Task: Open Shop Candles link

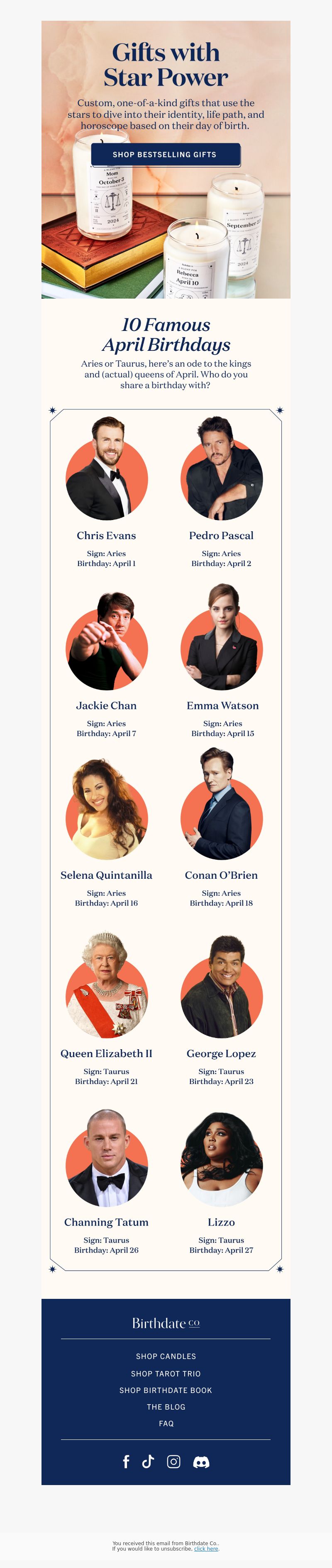Action: (x=166, y=1356)
